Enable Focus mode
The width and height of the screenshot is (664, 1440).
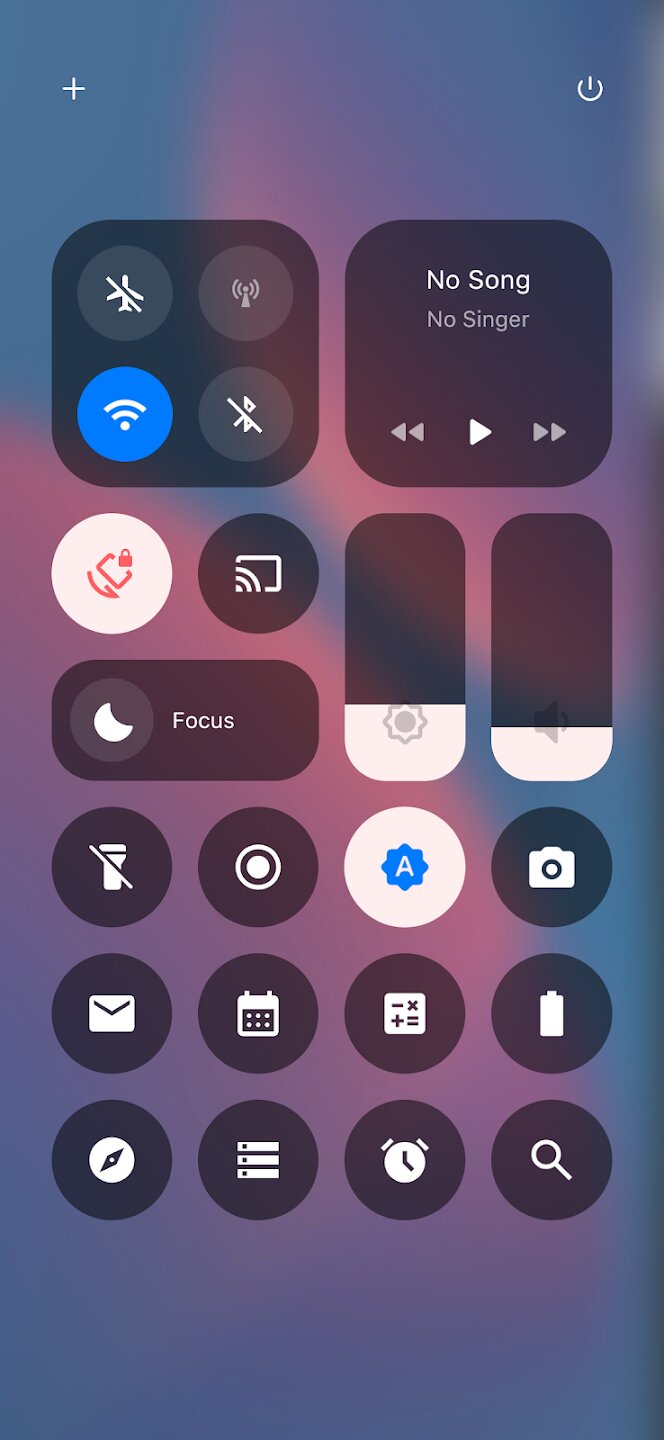[185, 720]
